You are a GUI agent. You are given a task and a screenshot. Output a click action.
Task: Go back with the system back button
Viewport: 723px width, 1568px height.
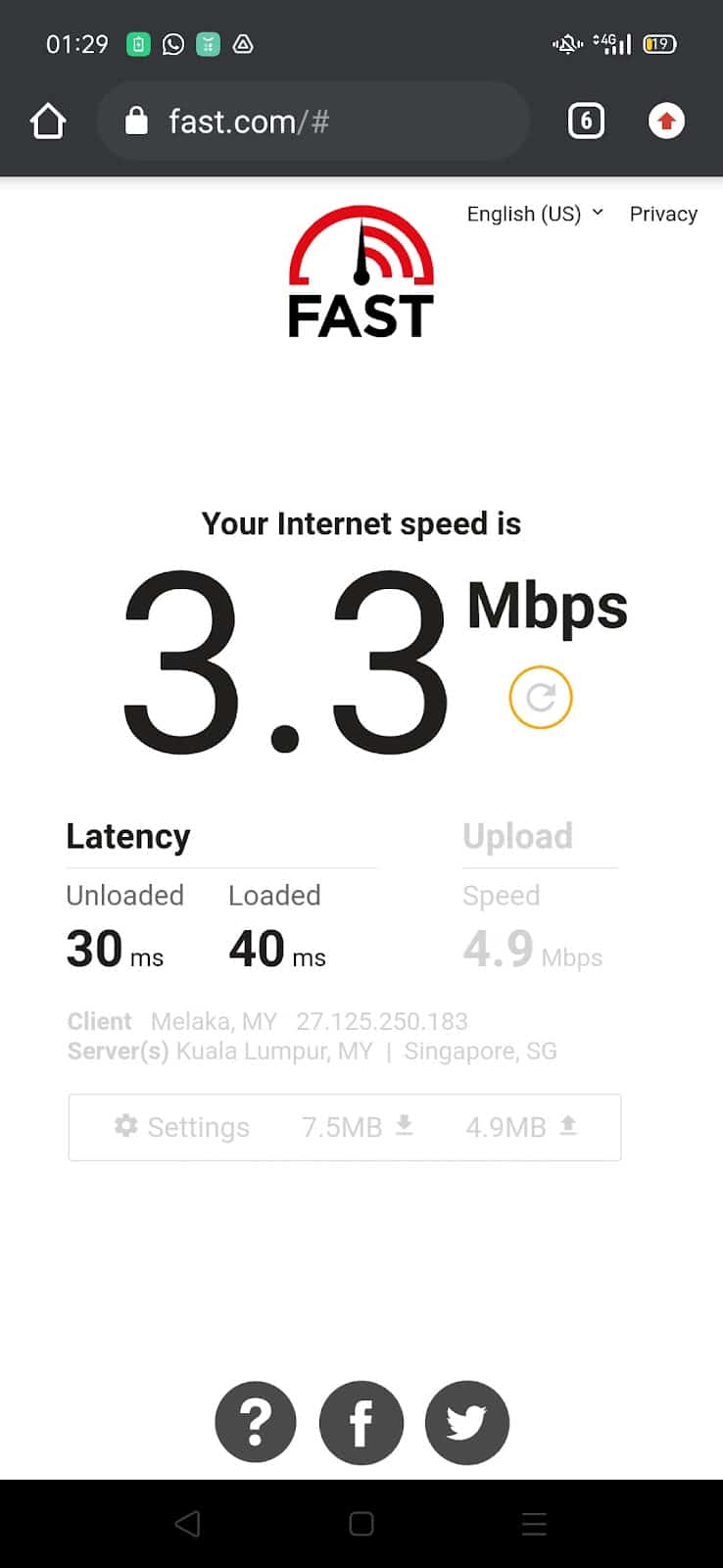[x=187, y=1524]
